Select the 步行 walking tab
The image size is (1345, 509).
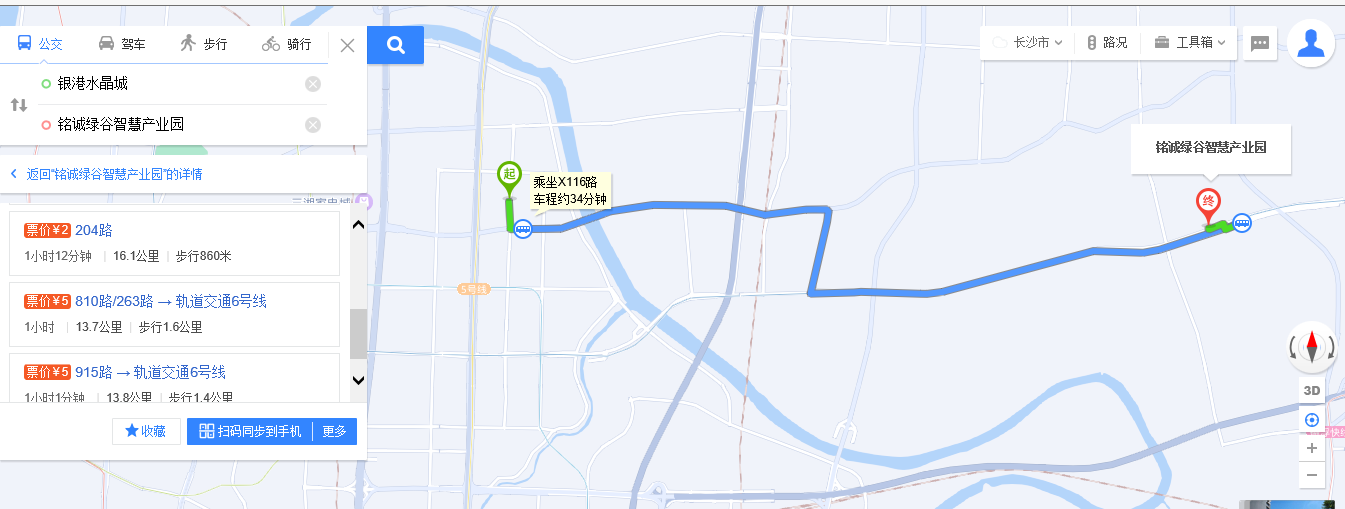click(203, 44)
